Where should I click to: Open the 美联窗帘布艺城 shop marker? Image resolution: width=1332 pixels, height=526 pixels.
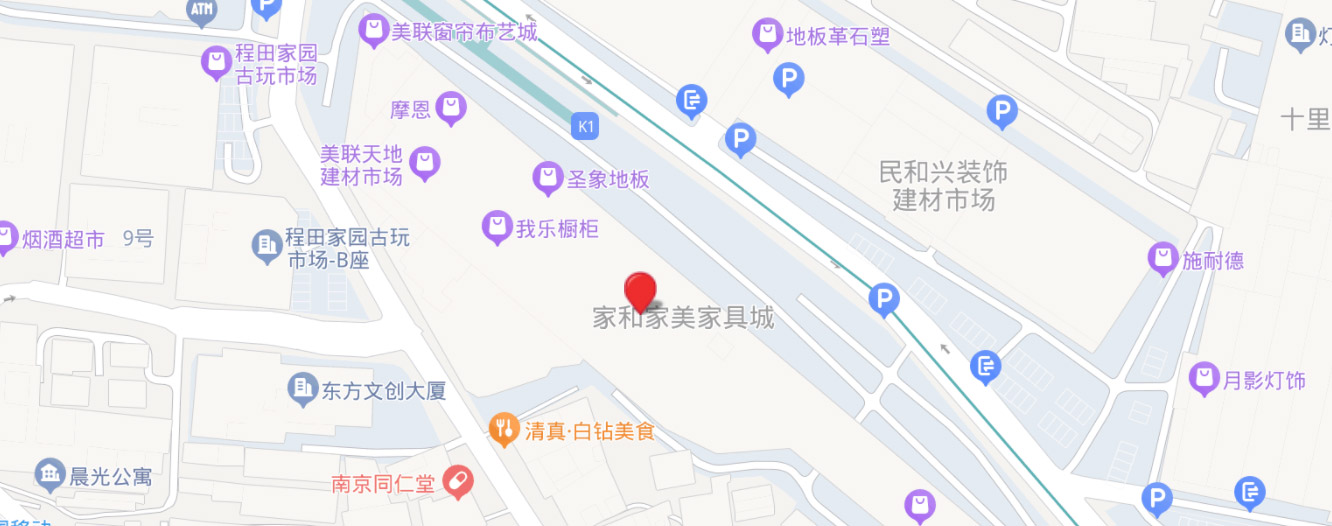(373, 31)
